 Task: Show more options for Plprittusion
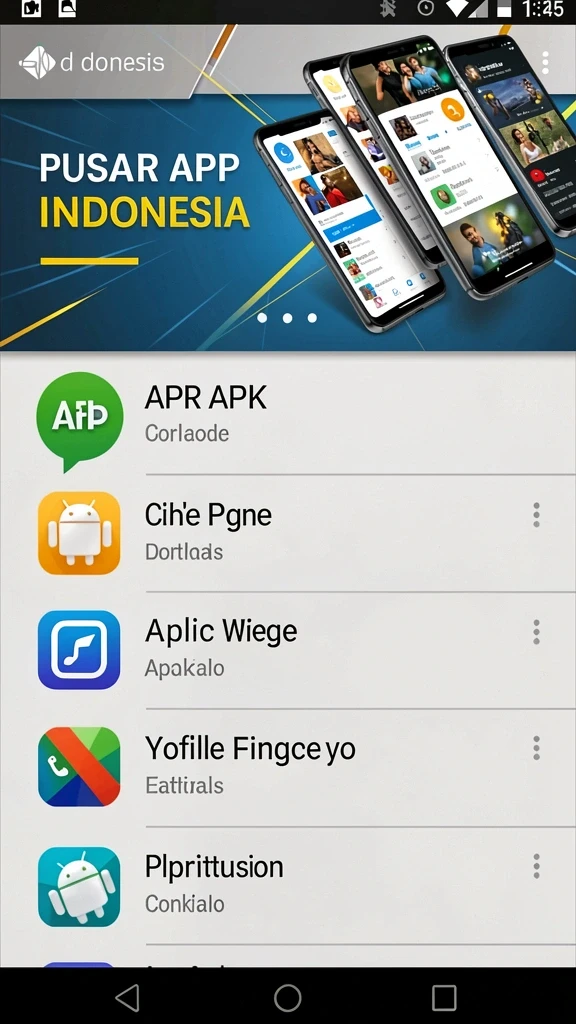[x=536, y=866]
